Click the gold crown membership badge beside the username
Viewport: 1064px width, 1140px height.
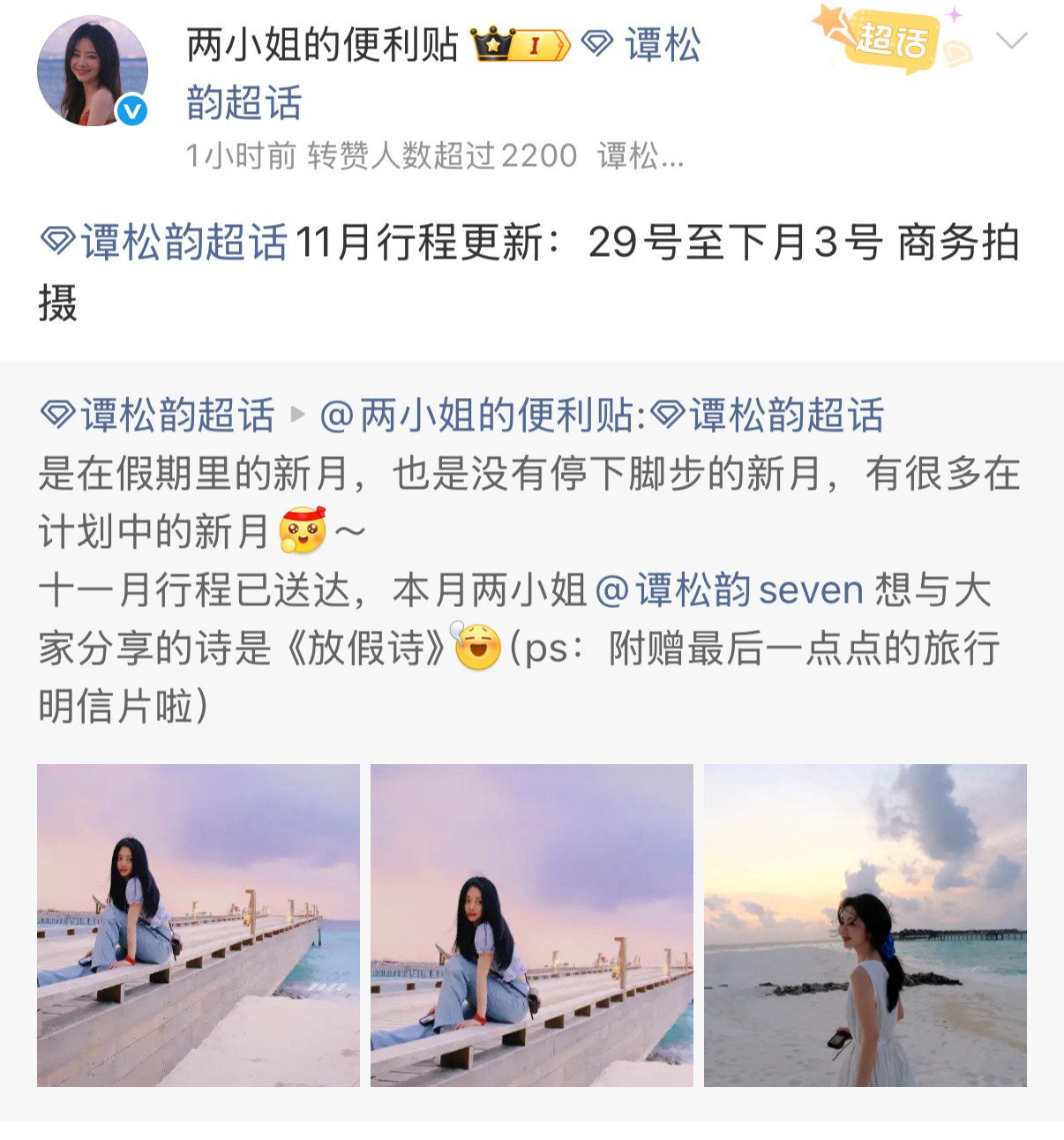pos(490,44)
